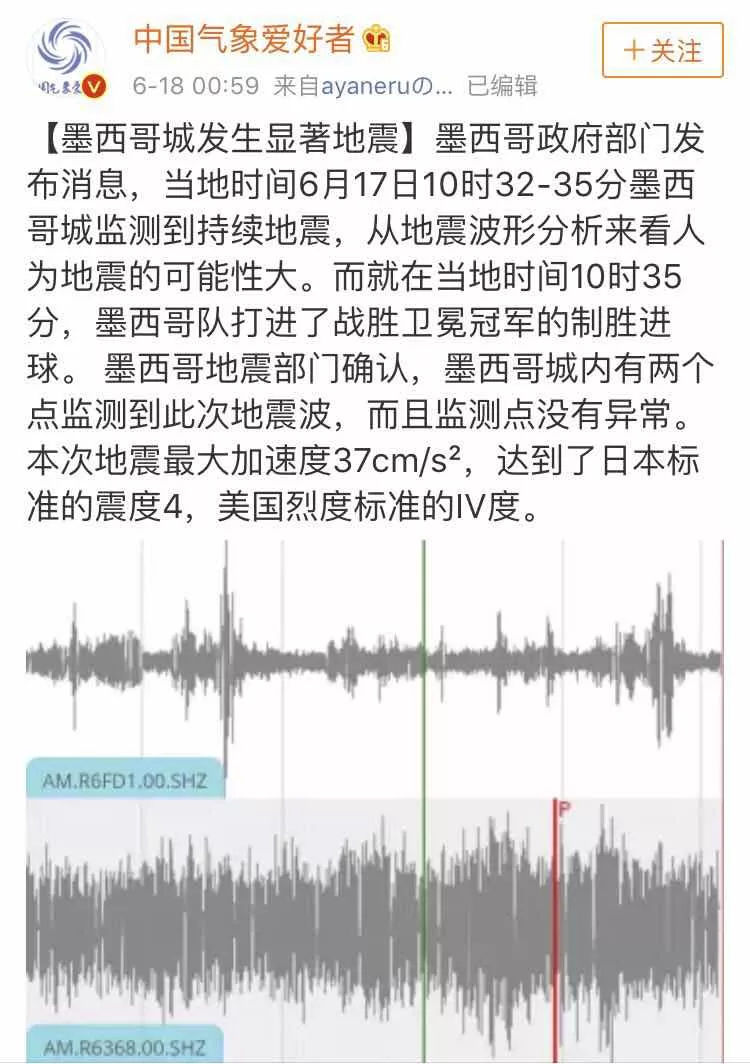750x1064 pixels.
Task: Click the crown emblem beside username
Action: (376, 38)
